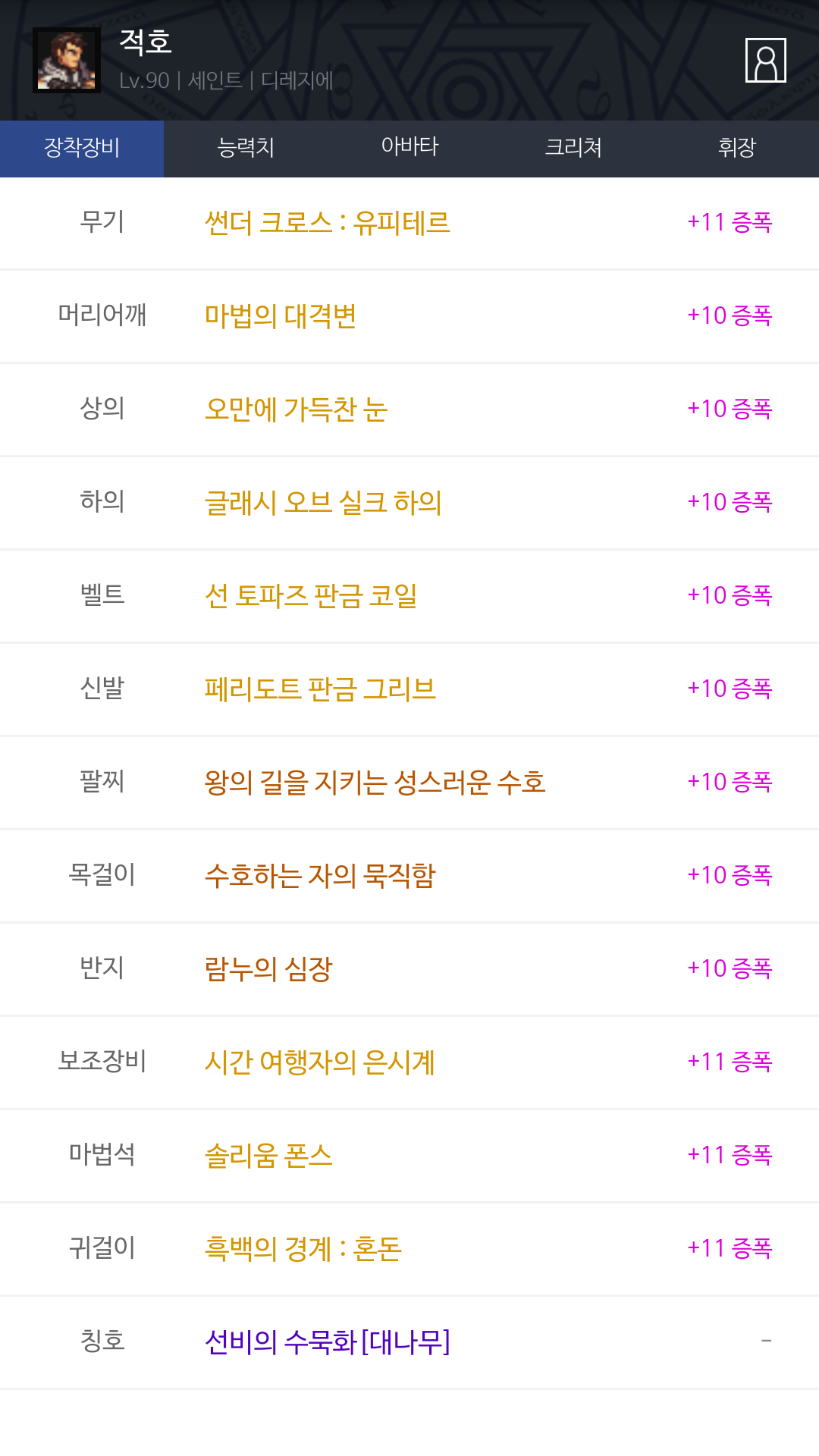The image size is (819, 1456).
Task: View title 선비의 수묵화[대나무]
Action: click(x=328, y=1342)
